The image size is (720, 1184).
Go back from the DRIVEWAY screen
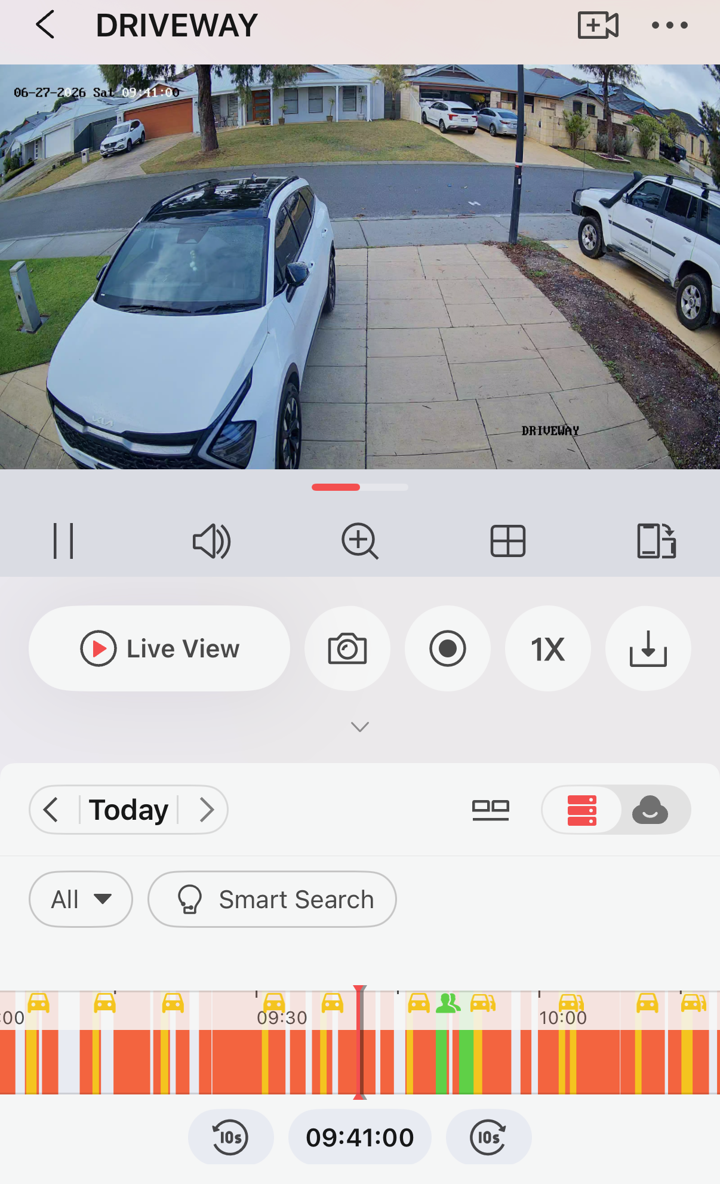[45, 25]
